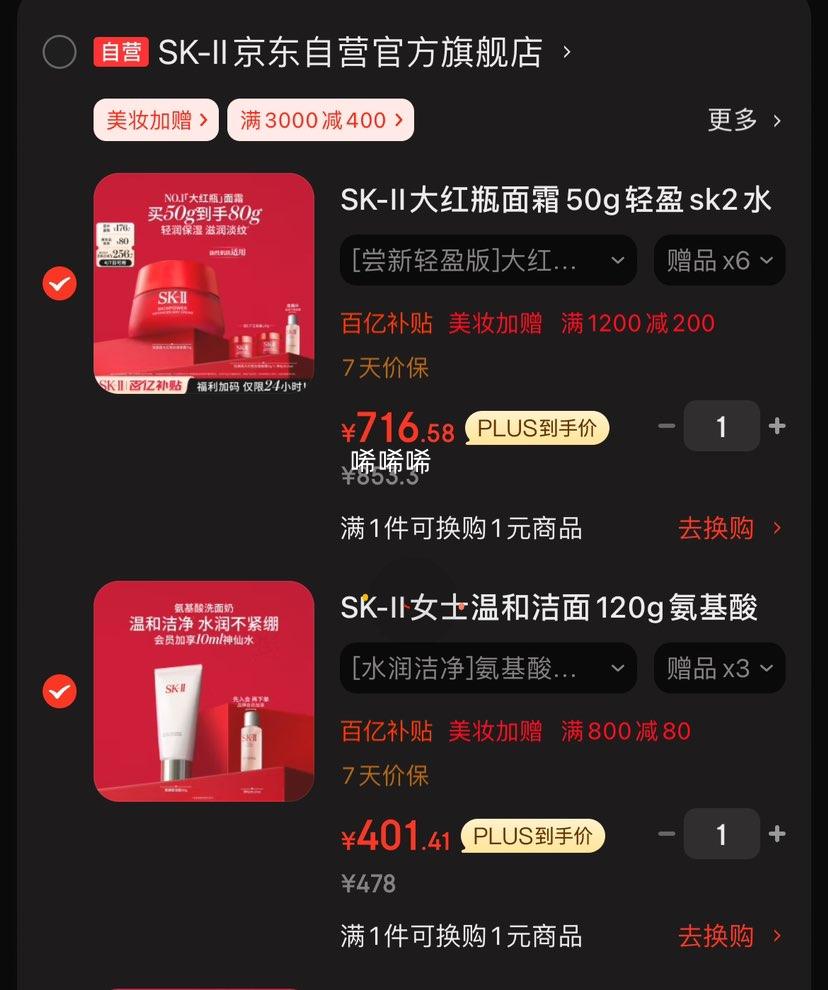Image resolution: width=828 pixels, height=990 pixels.
Task: Increase quantity of the 温和洁面 cleanser
Action: [777, 833]
